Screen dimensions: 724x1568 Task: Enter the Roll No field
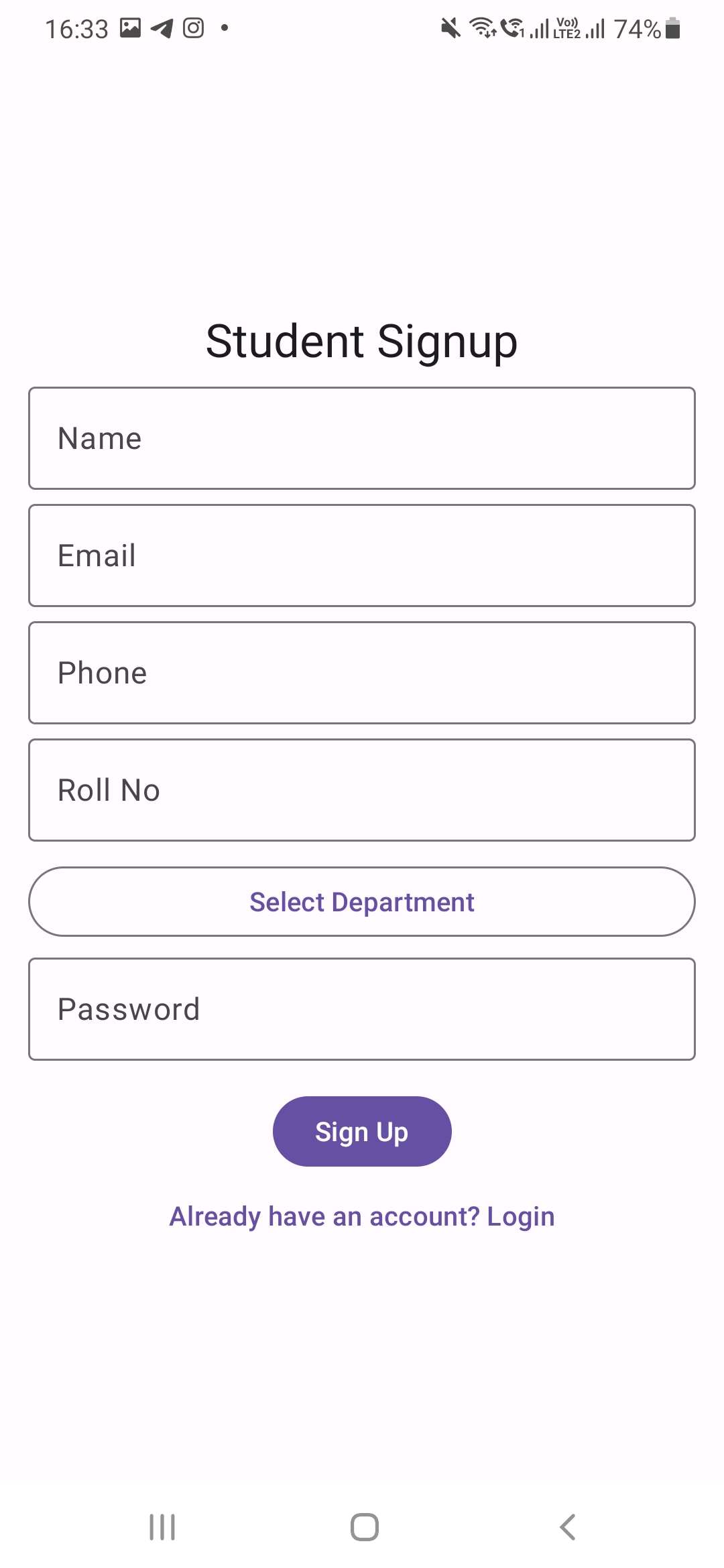362,790
